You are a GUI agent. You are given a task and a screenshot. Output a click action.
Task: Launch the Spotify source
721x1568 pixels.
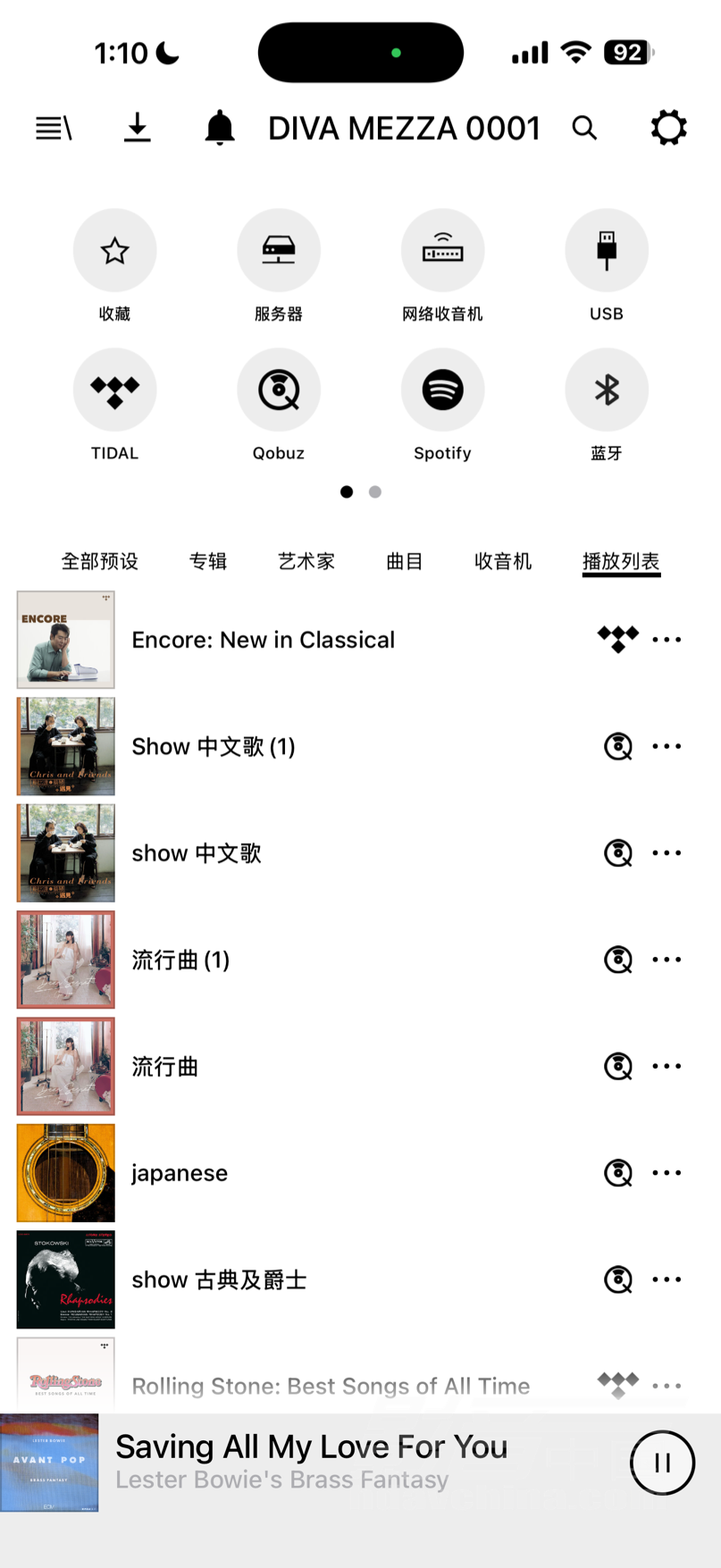pyautogui.click(x=442, y=390)
